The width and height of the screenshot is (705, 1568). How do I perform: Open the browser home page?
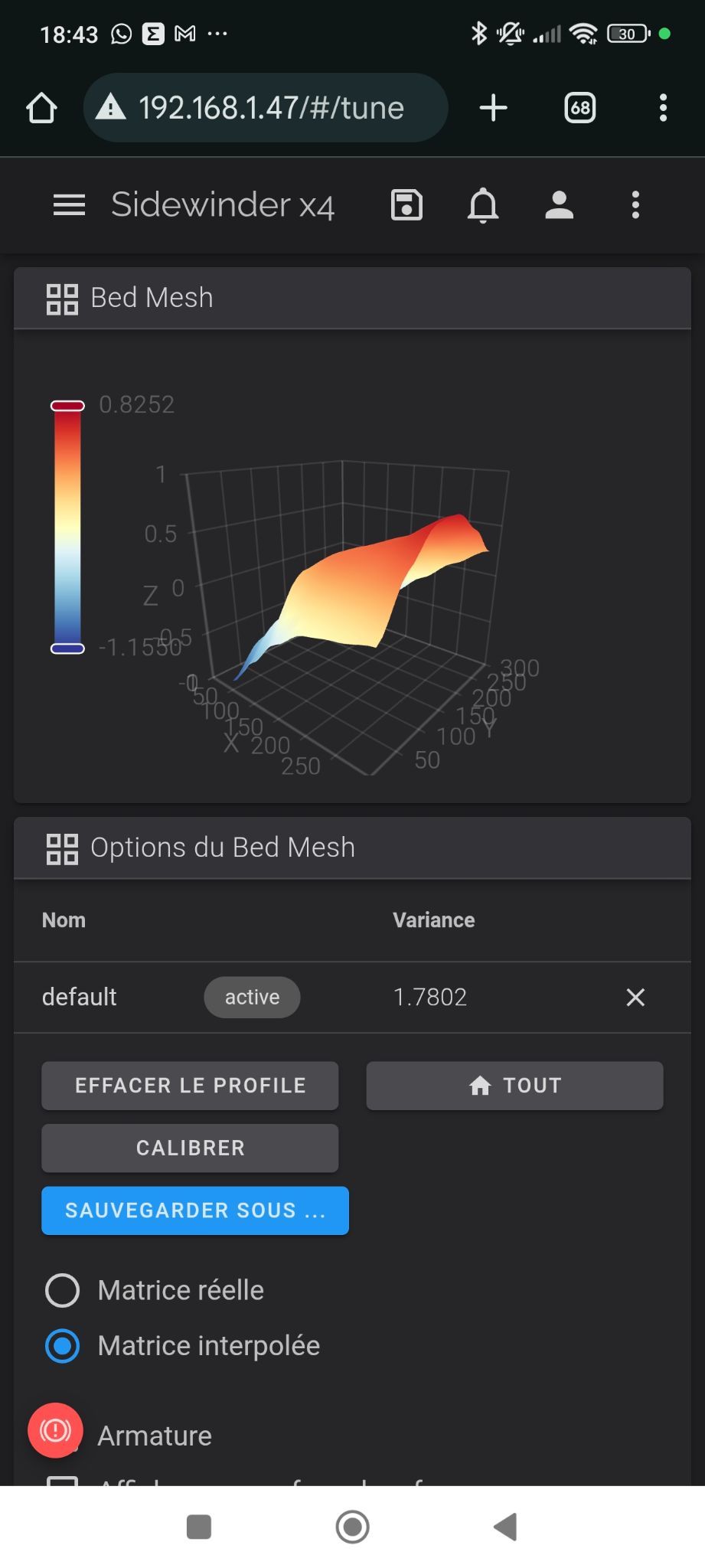(x=42, y=108)
